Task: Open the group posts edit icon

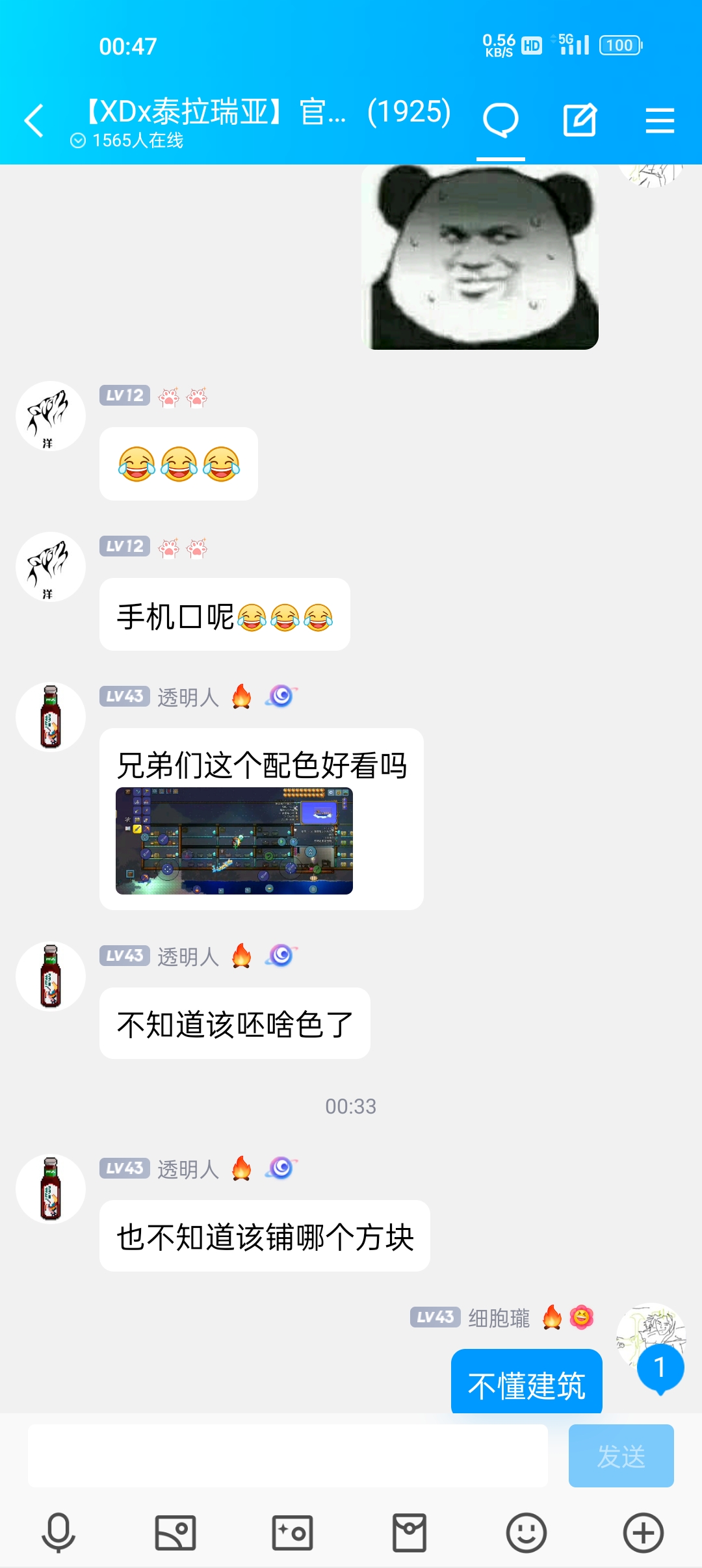Action: coord(579,120)
